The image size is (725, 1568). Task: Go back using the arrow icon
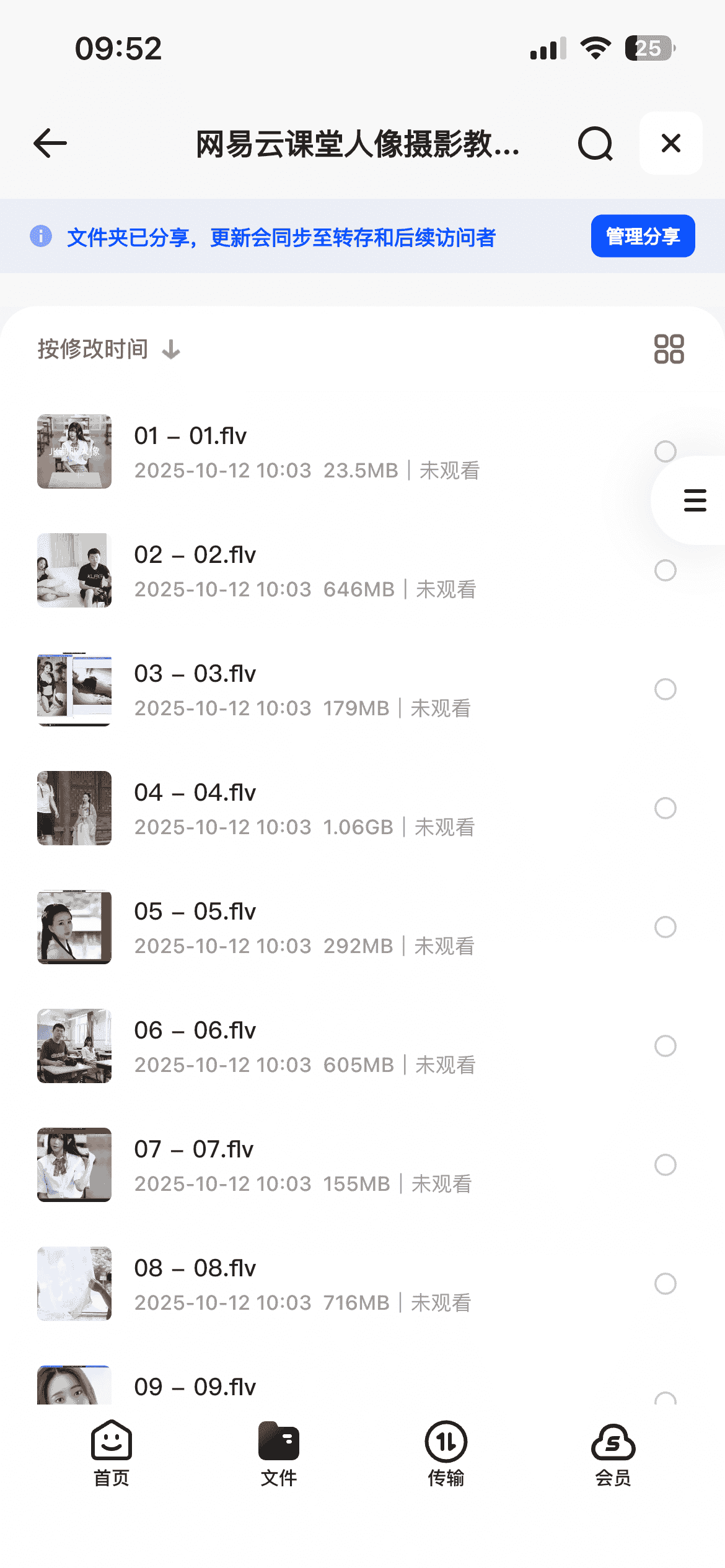(50, 143)
